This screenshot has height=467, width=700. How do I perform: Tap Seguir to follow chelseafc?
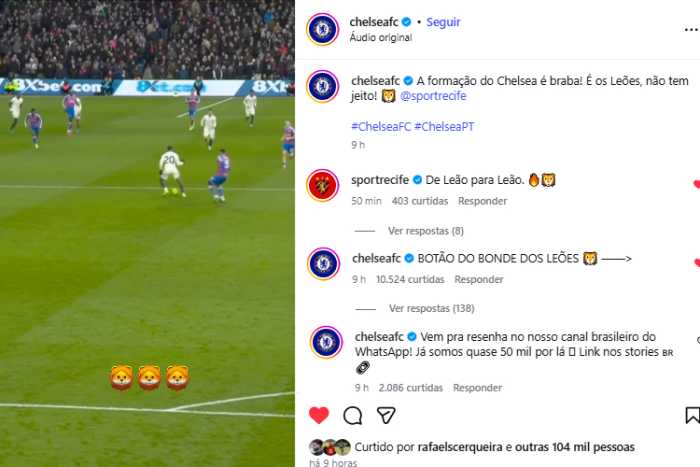443,22
